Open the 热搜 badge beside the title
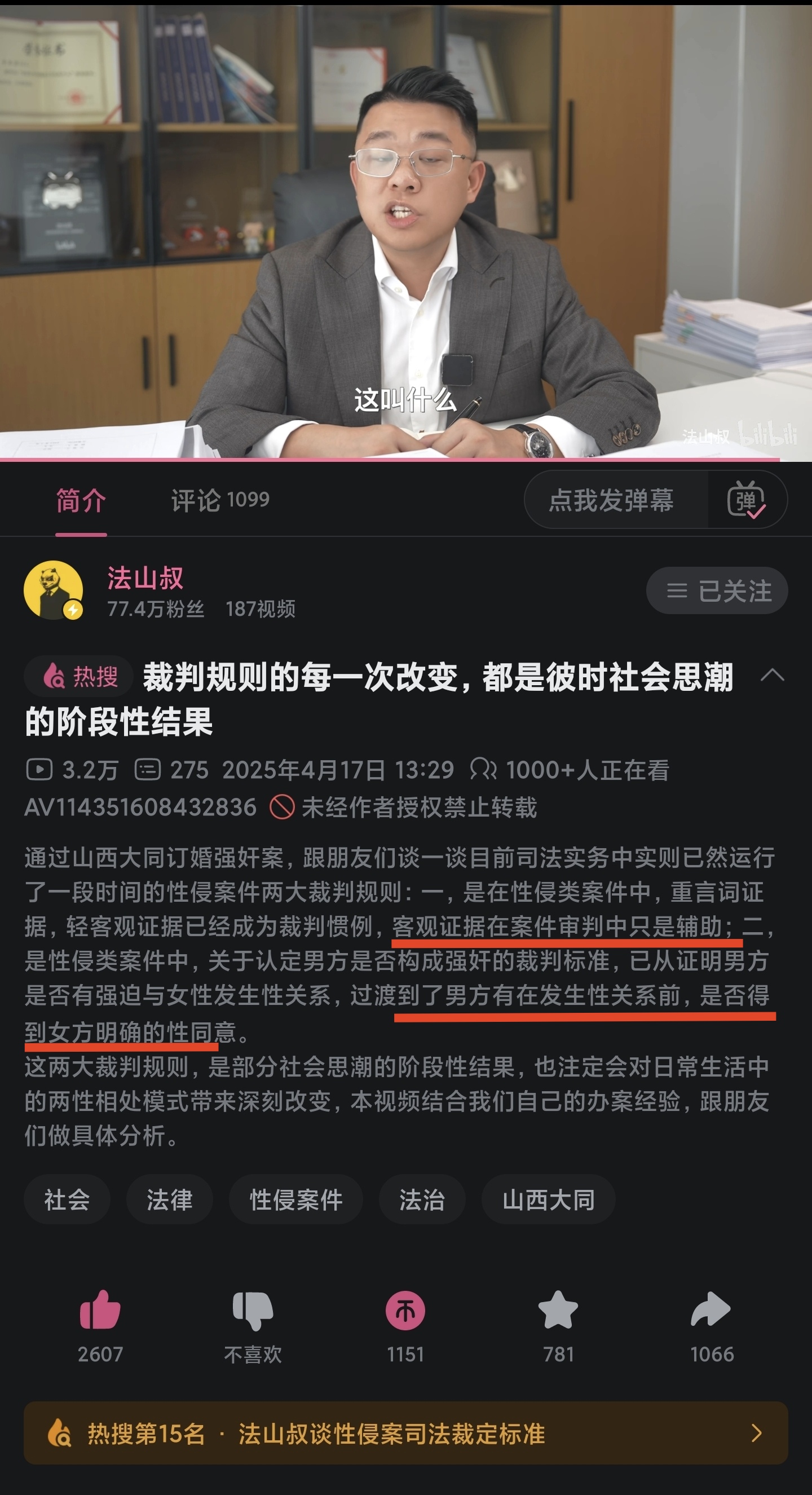Image resolution: width=812 pixels, height=1495 pixels. [x=80, y=677]
